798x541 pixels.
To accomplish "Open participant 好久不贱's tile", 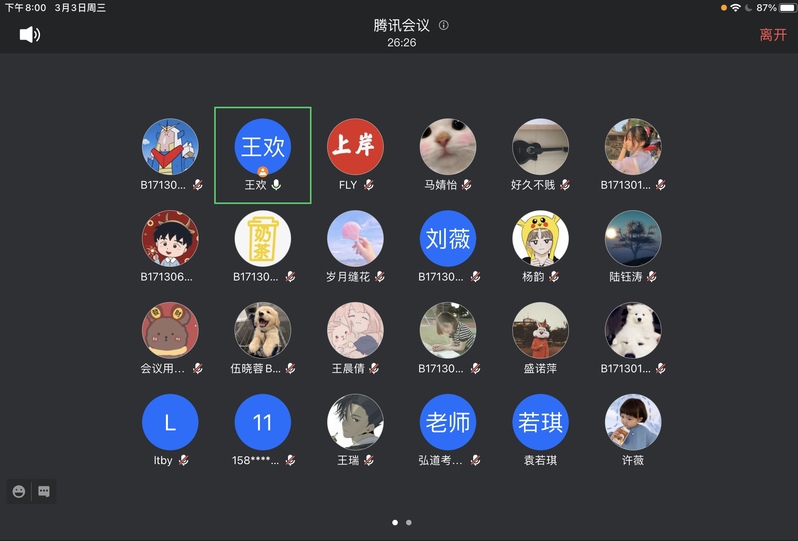I will pos(540,154).
